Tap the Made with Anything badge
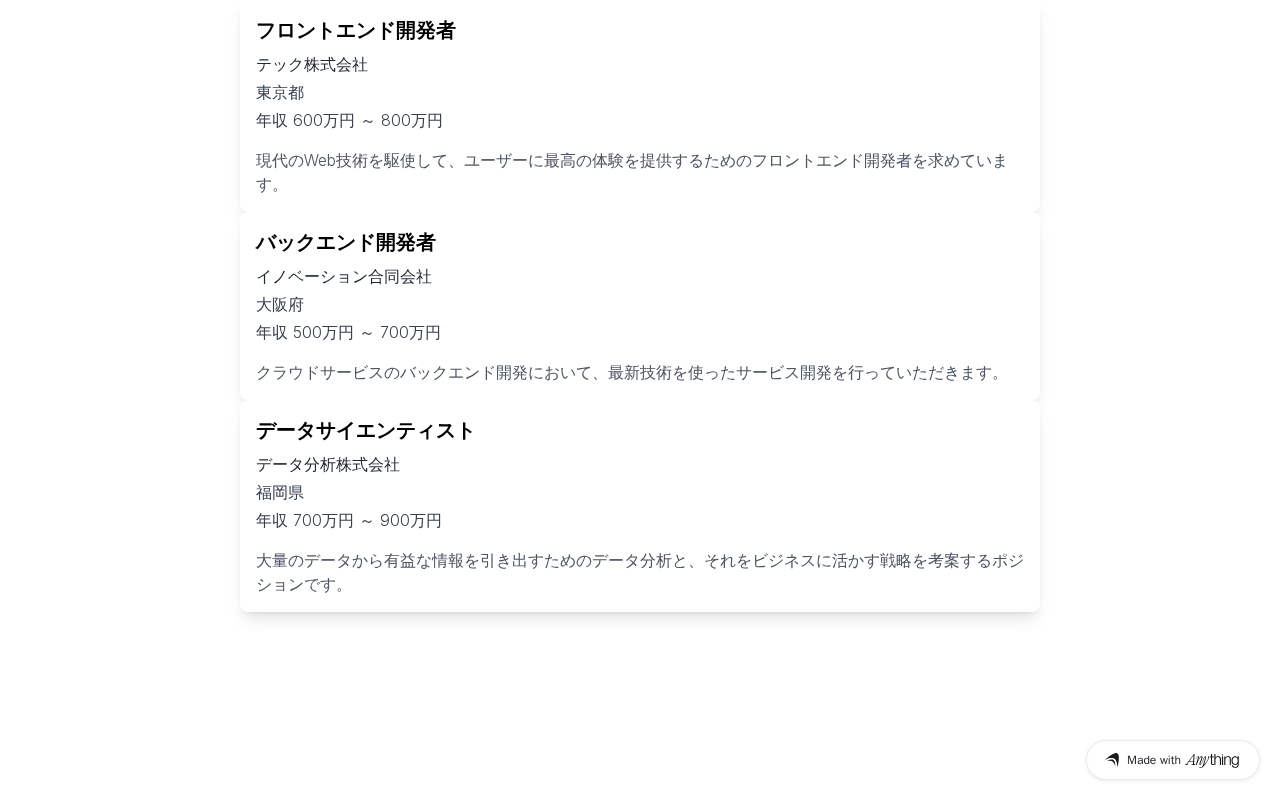This screenshot has height=800, width=1280. (1172, 760)
